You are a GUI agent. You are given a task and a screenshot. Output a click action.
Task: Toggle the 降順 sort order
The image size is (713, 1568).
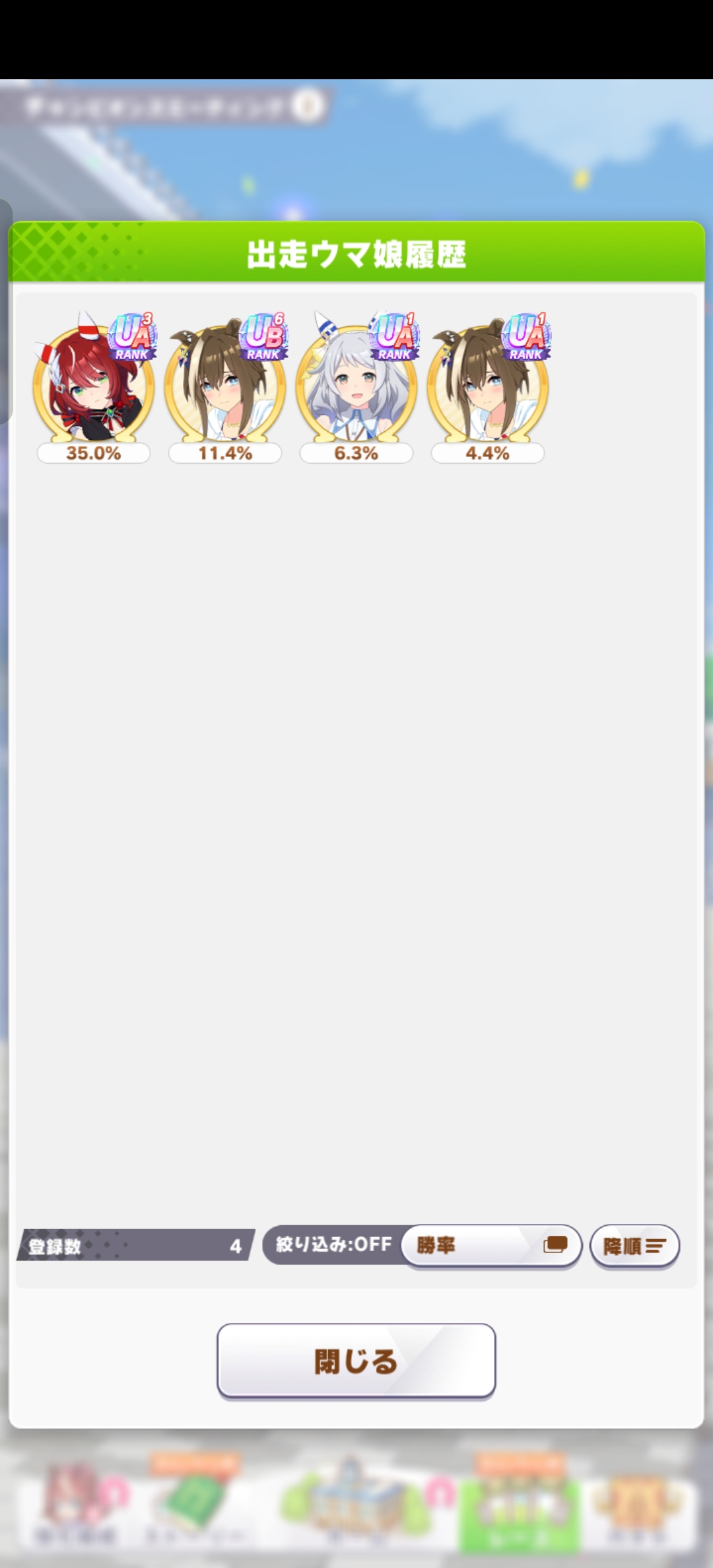tap(634, 1246)
